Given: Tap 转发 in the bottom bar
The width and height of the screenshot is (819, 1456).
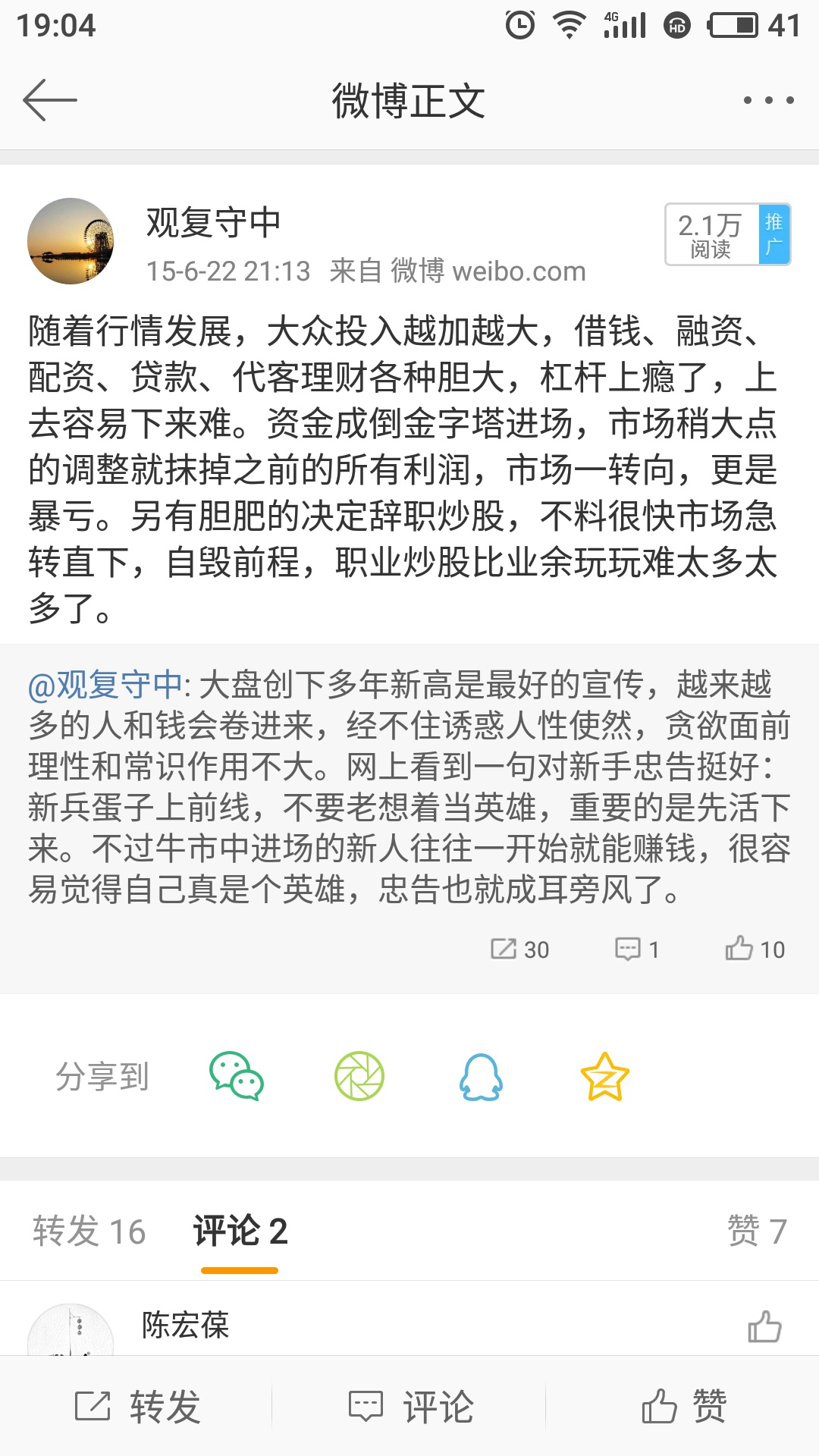Looking at the screenshot, I should pyautogui.click(x=137, y=1407).
